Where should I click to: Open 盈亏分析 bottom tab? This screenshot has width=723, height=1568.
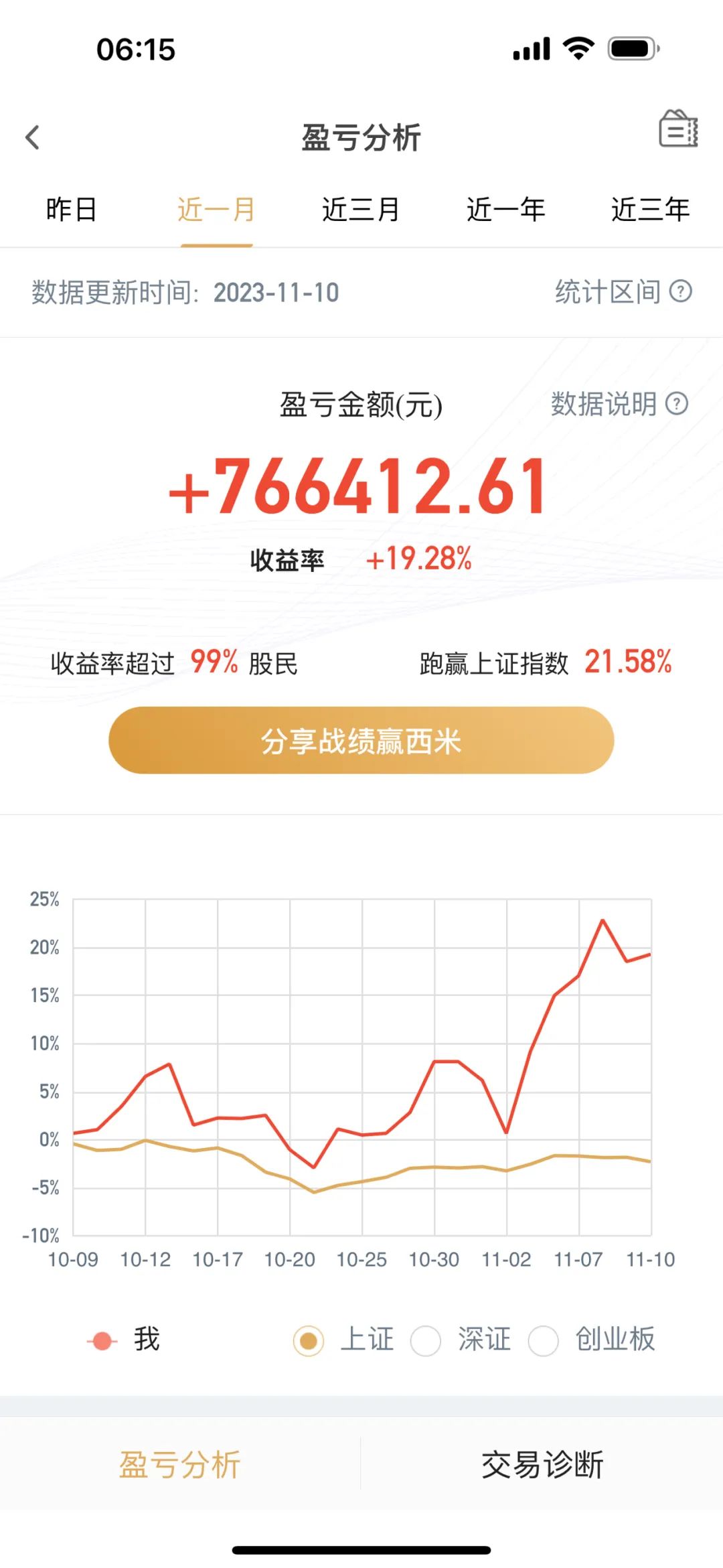click(180, 1464)
